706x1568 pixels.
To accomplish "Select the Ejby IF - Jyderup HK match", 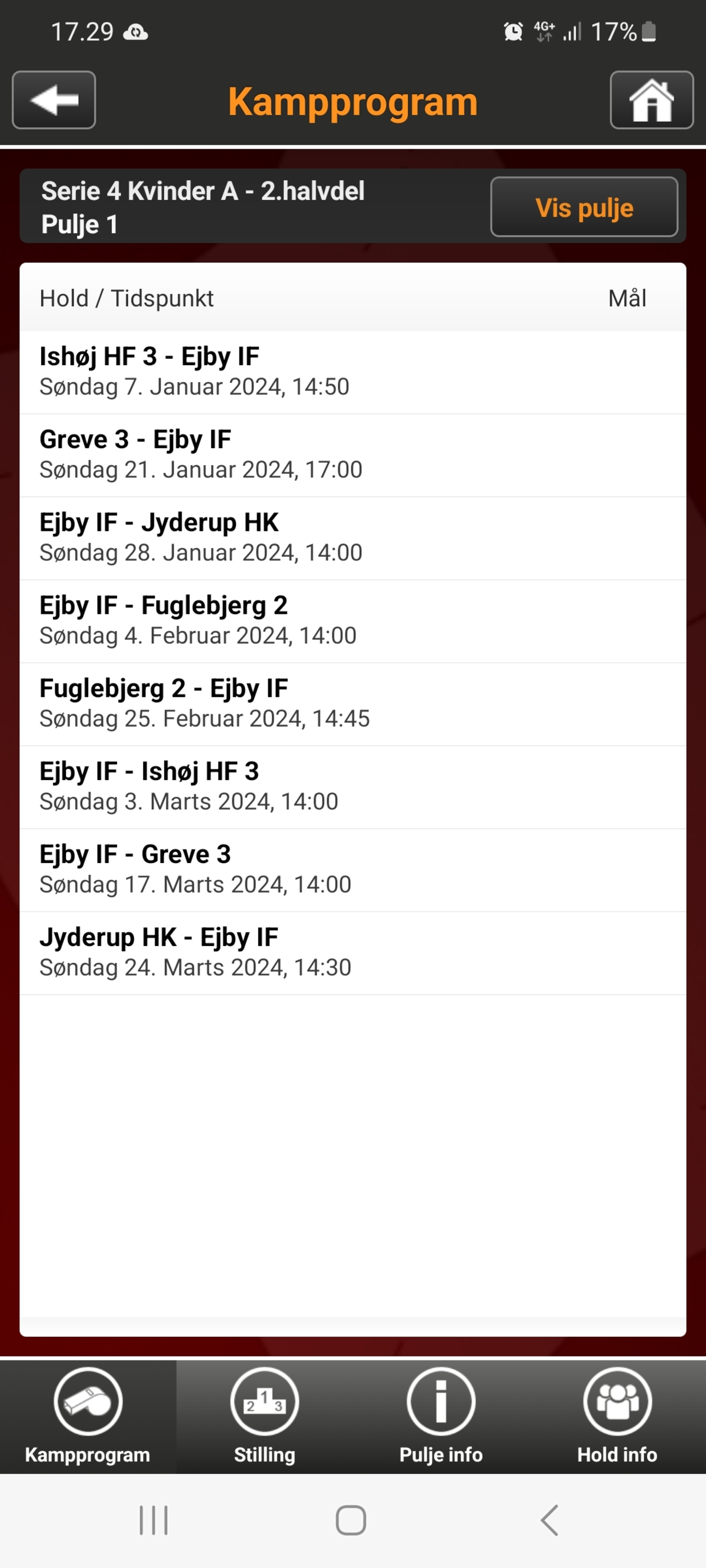I will (x=352, y=539).
